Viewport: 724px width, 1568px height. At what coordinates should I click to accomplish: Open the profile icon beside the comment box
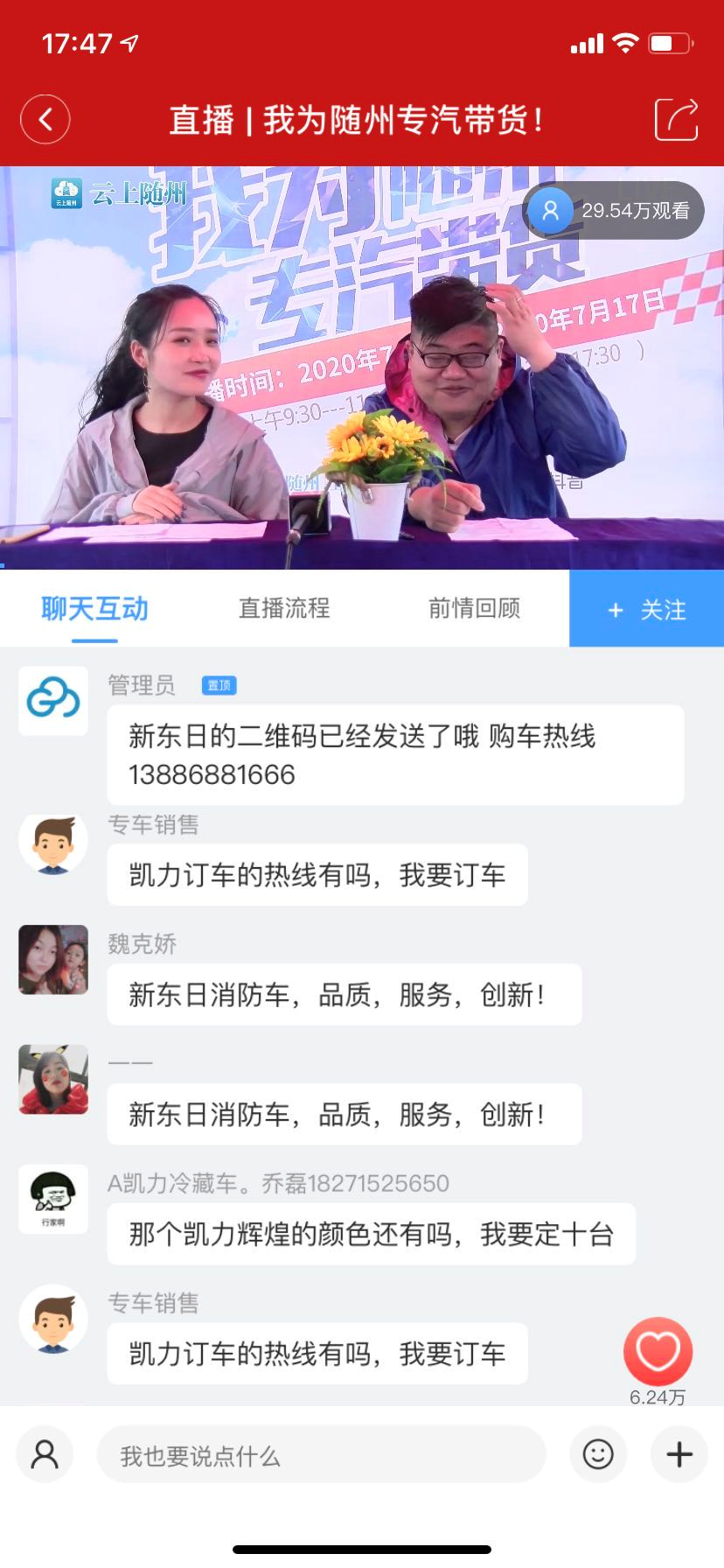pos(45,1454)
